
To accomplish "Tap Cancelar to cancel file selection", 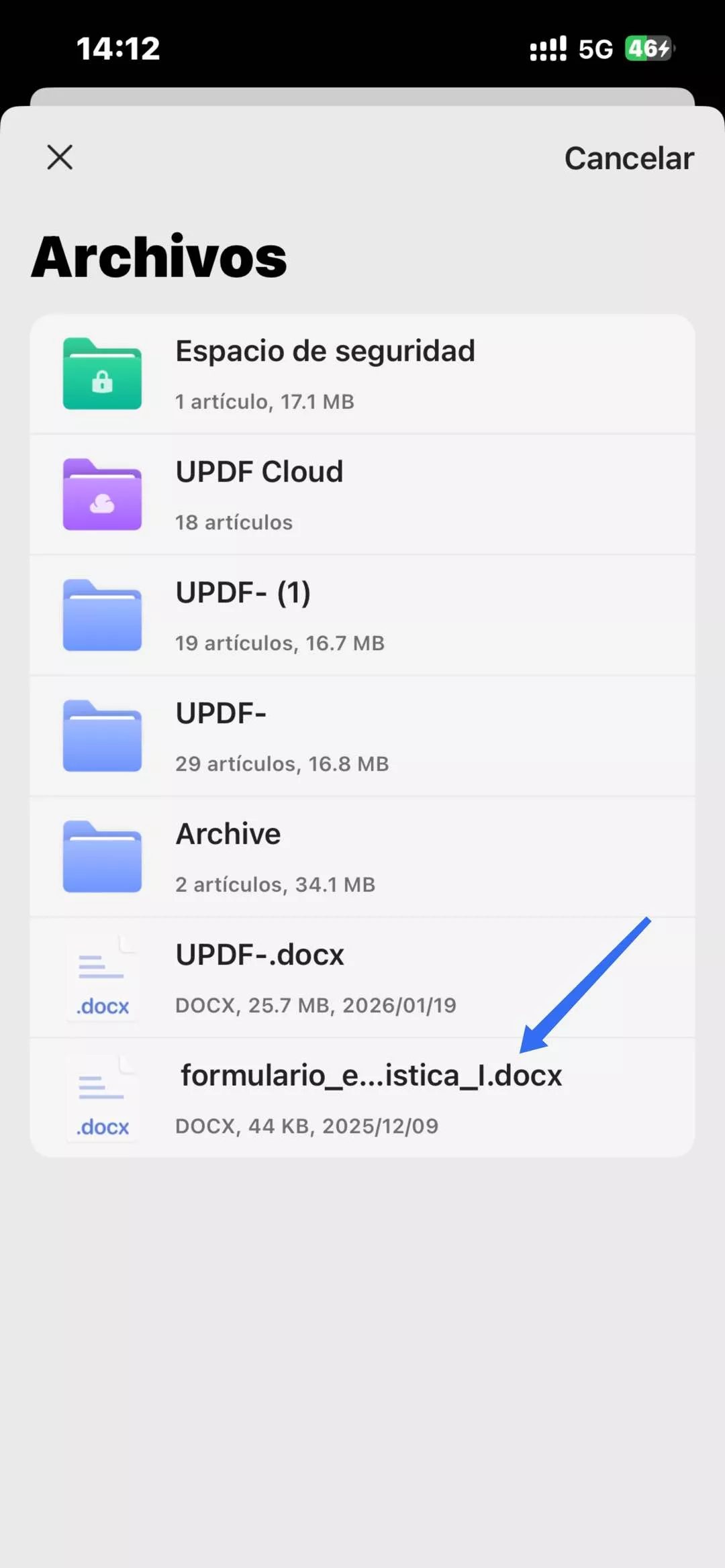I will click(628, 158).
